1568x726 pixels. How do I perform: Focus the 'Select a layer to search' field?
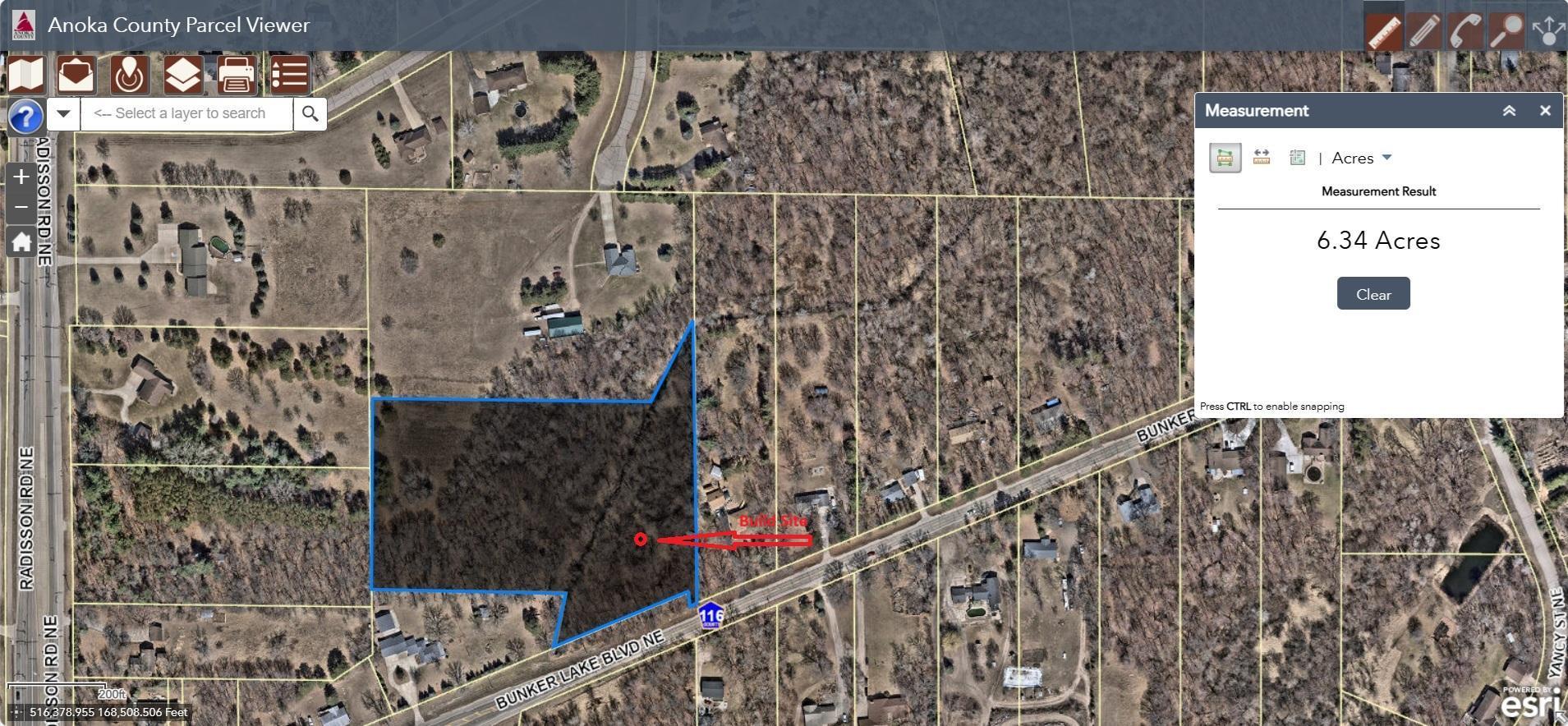tap(187, 113)
